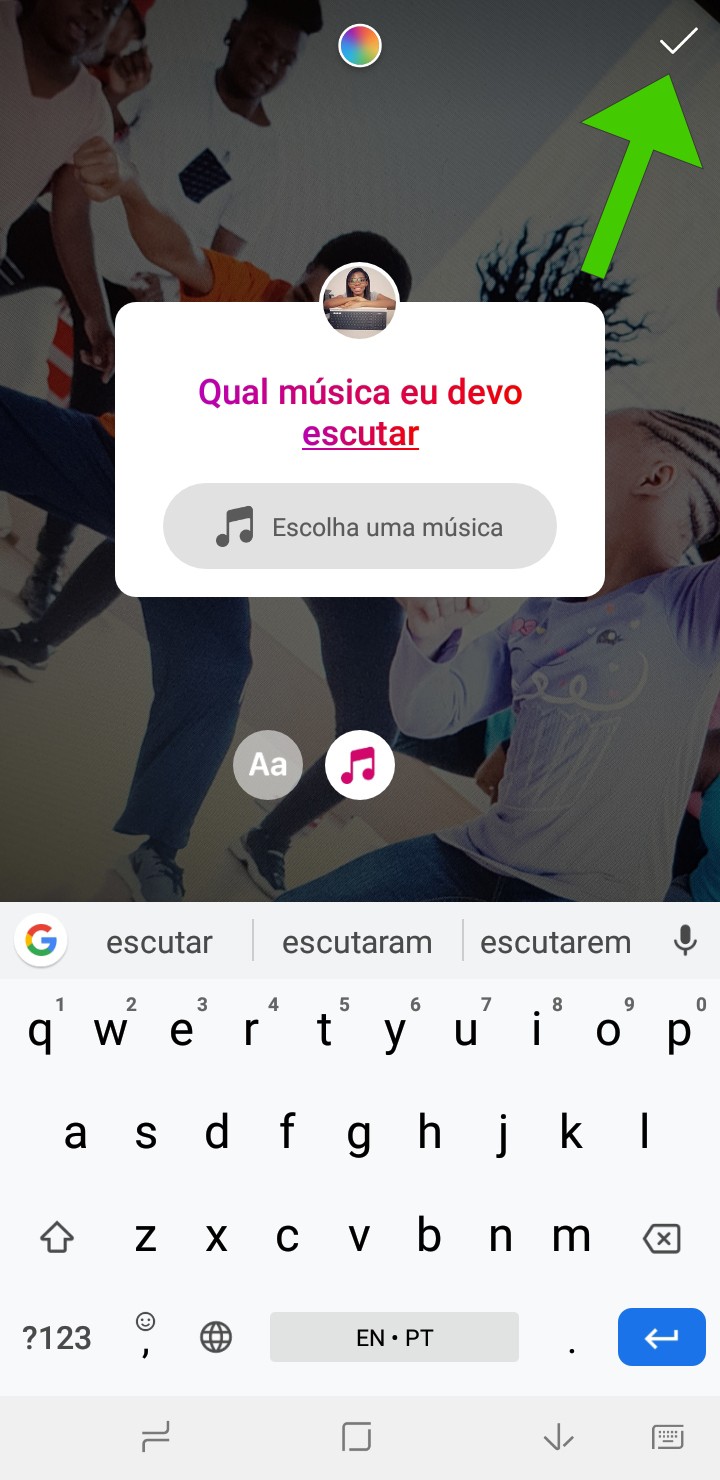Open Google search from the keyboard
Viewport: 720px width, 1480px height.
tap(41, 941)
